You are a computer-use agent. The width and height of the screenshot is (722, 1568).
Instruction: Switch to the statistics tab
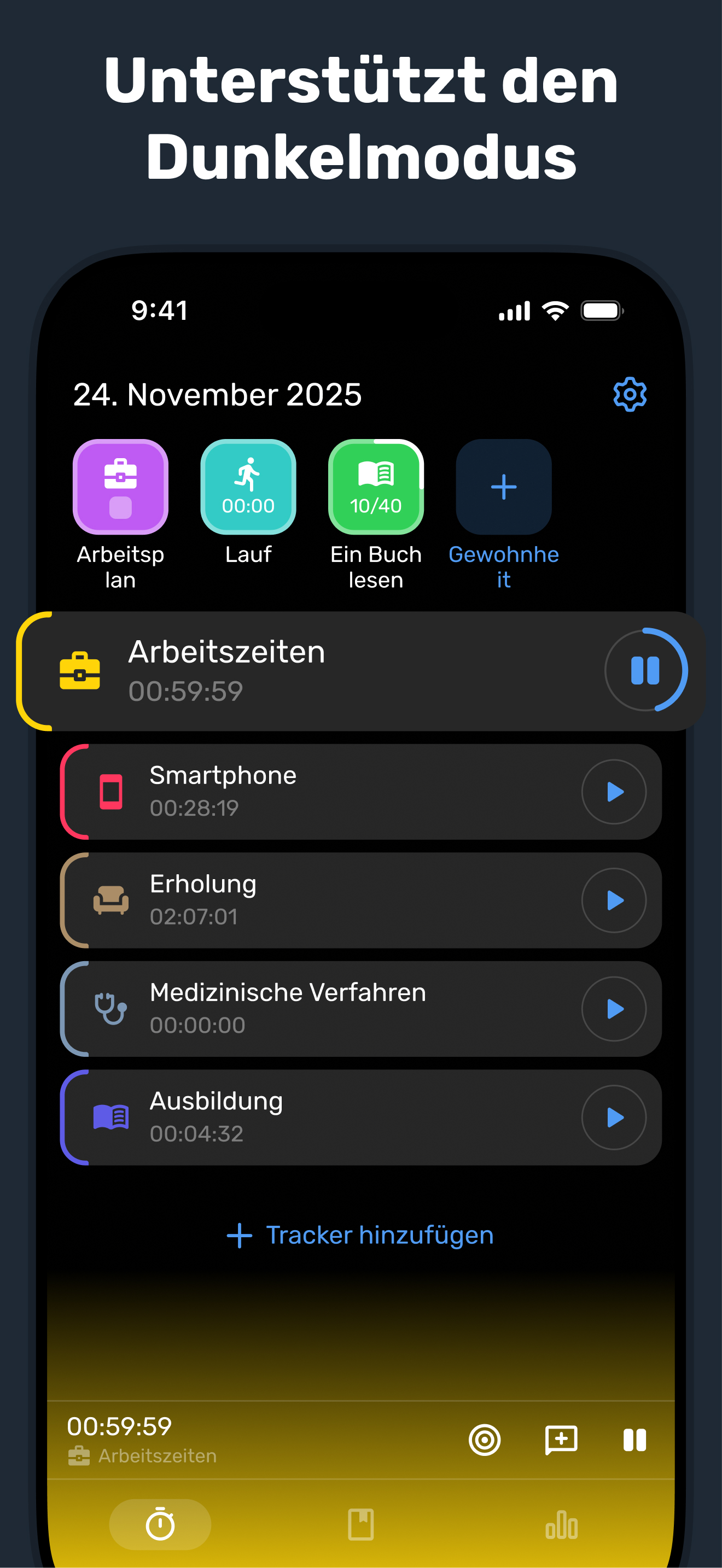pyautogui.click(x=561, y=1525)
